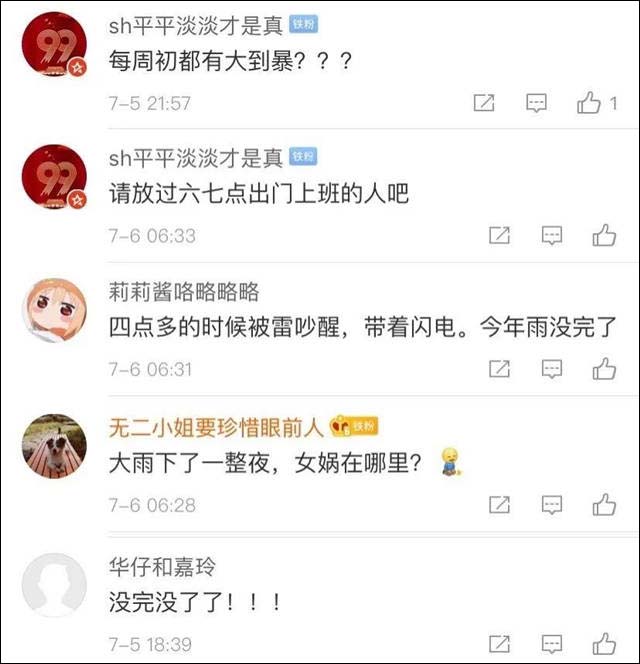This screenshot has height=664, width=640.
Task: Repost 莉莉酱咯咯咯咯's comment
Action: coord(499,369)
